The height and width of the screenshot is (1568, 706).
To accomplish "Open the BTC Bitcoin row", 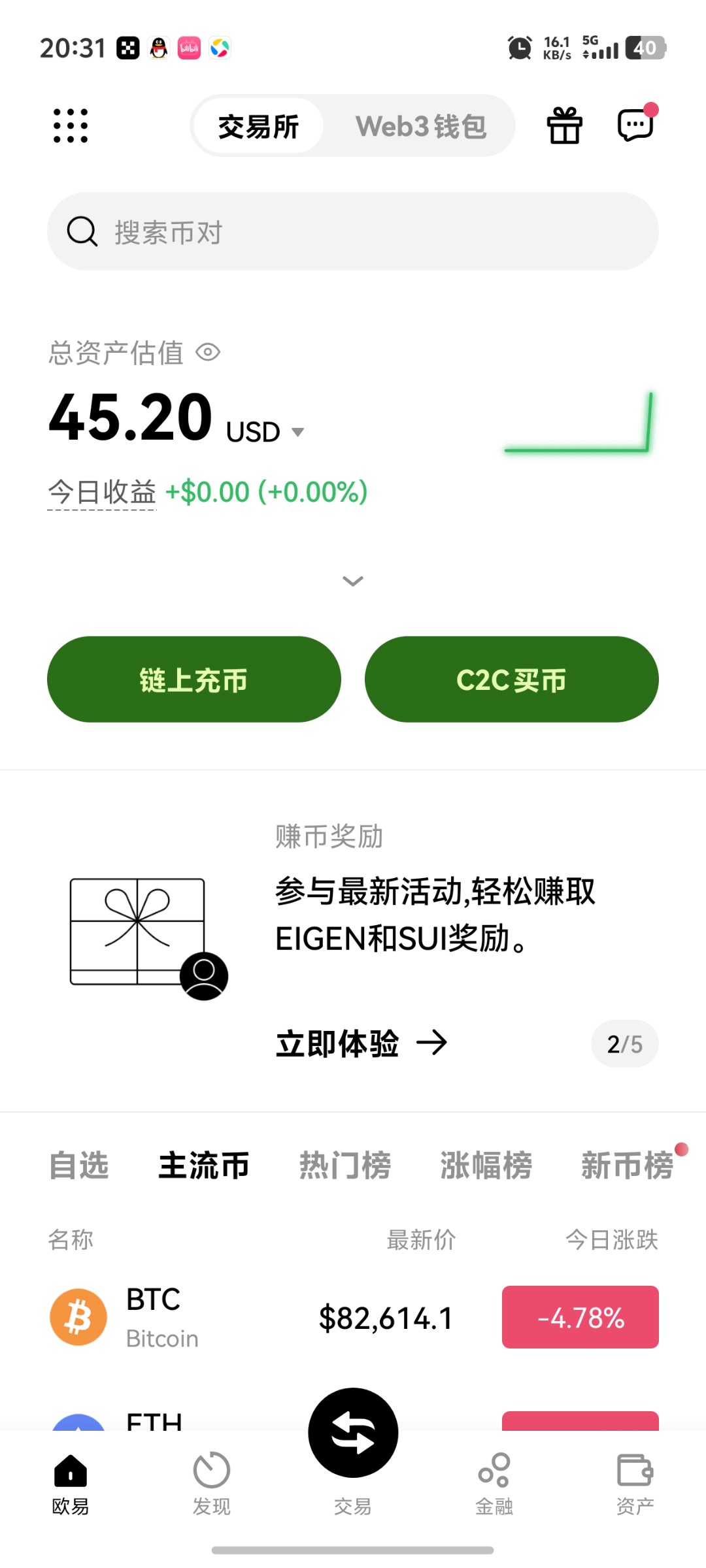I will (x=353, y=1318).
